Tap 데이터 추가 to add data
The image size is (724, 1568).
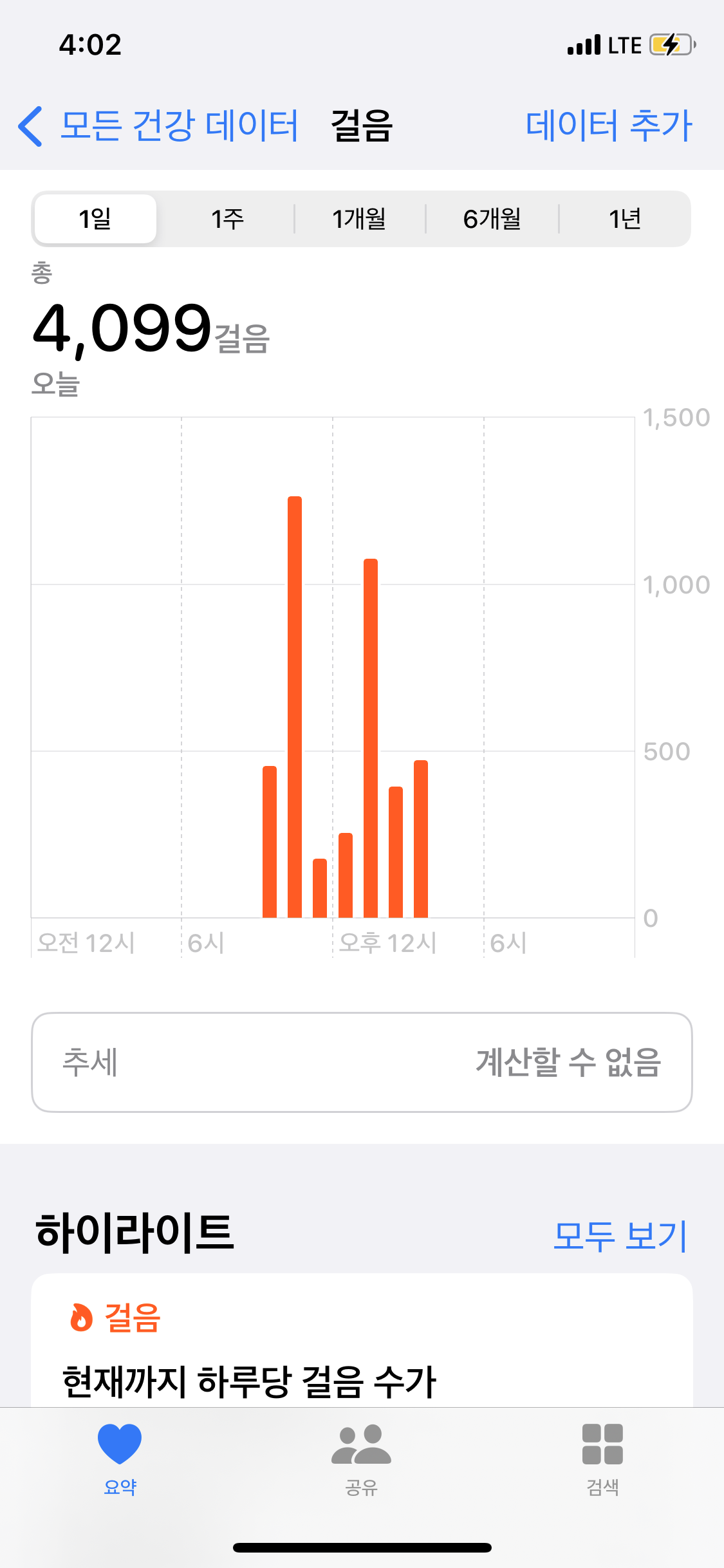tap(608, 126)
